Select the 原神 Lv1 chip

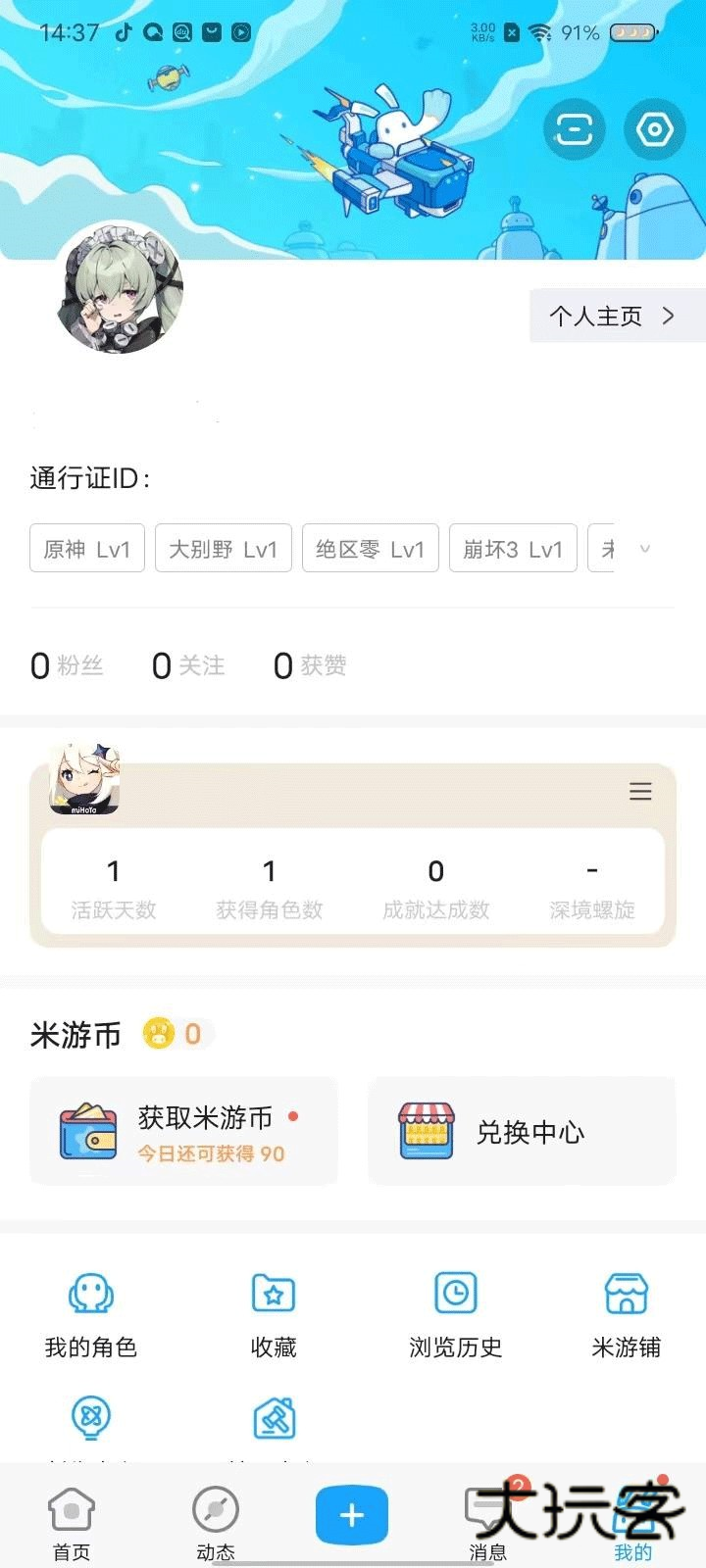[87, 549]
